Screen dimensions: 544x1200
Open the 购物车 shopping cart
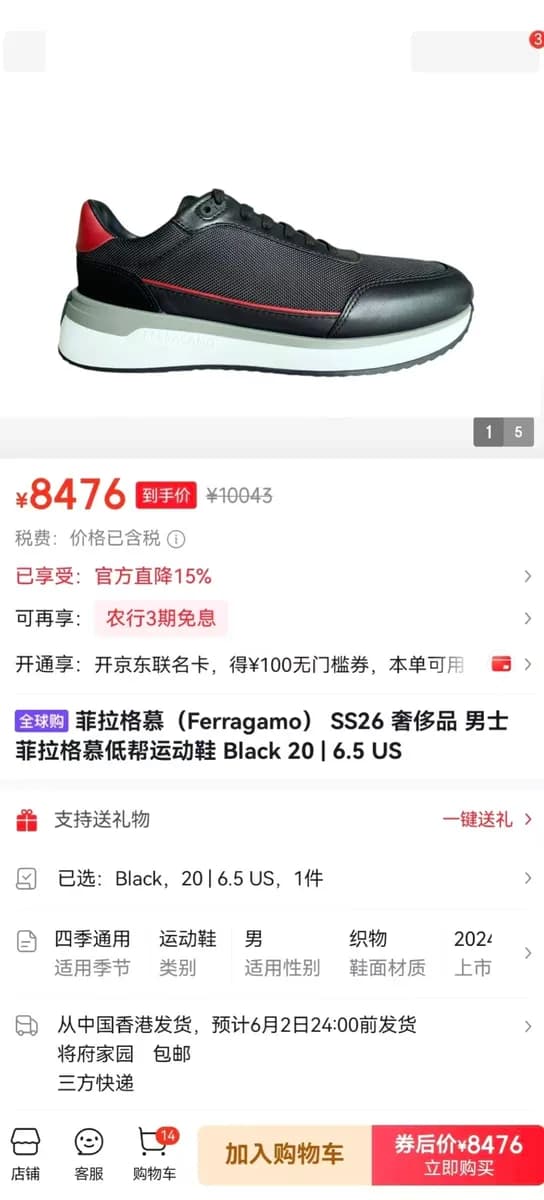point(155,1154)
